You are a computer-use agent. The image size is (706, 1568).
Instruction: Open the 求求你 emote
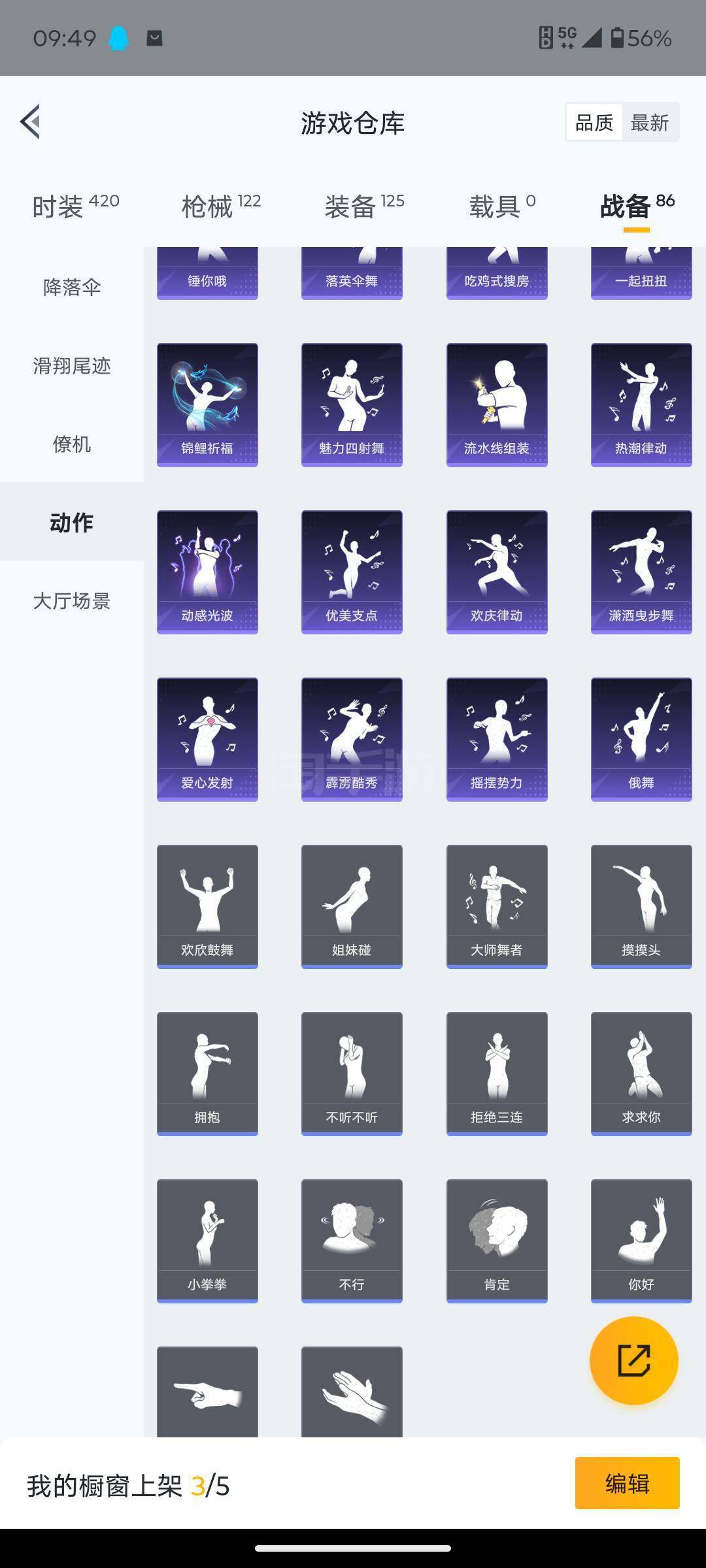(x=641, y=1073)
